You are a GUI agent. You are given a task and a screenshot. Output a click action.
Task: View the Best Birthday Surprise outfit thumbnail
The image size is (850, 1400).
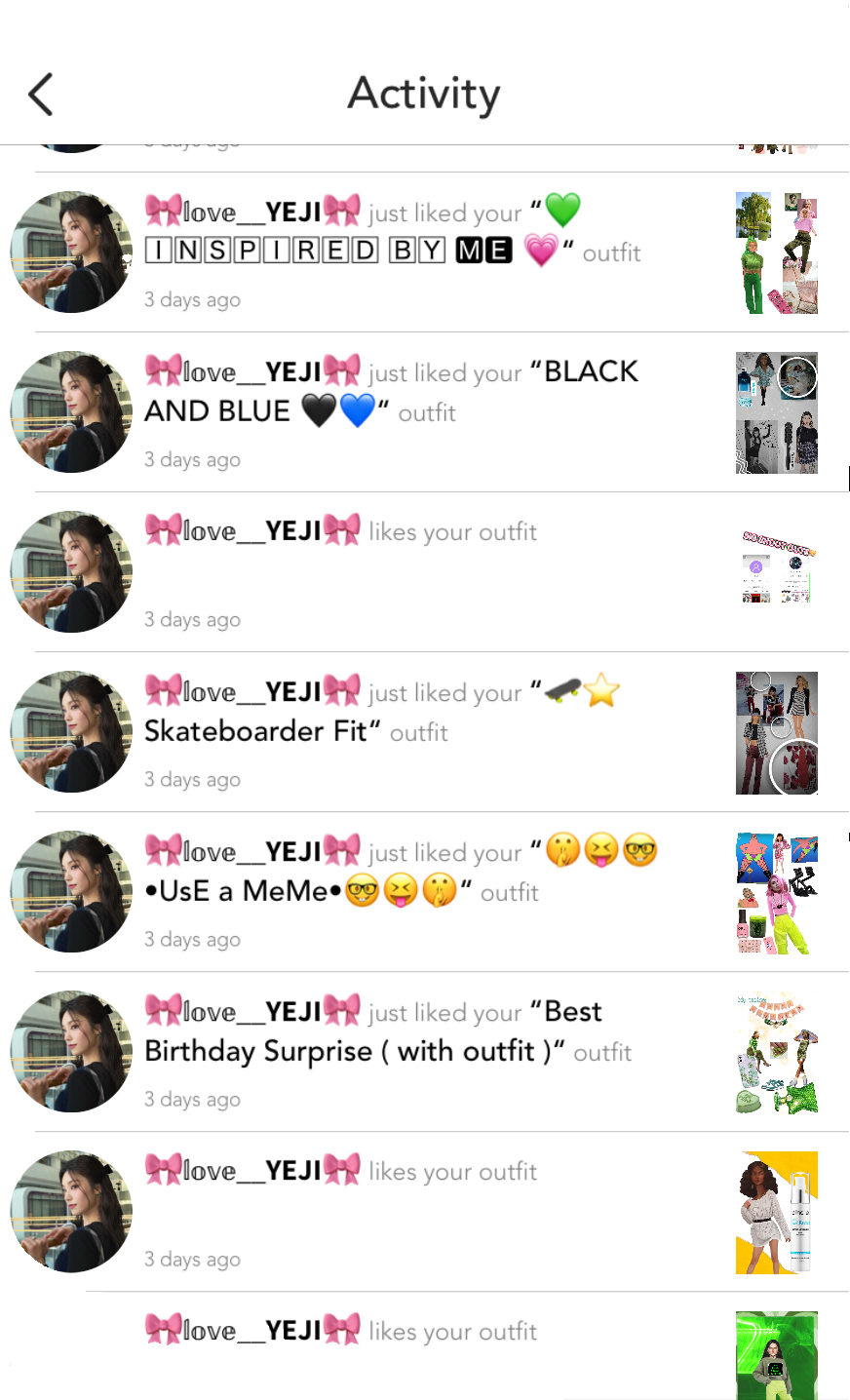click(x=776, y=1052)
